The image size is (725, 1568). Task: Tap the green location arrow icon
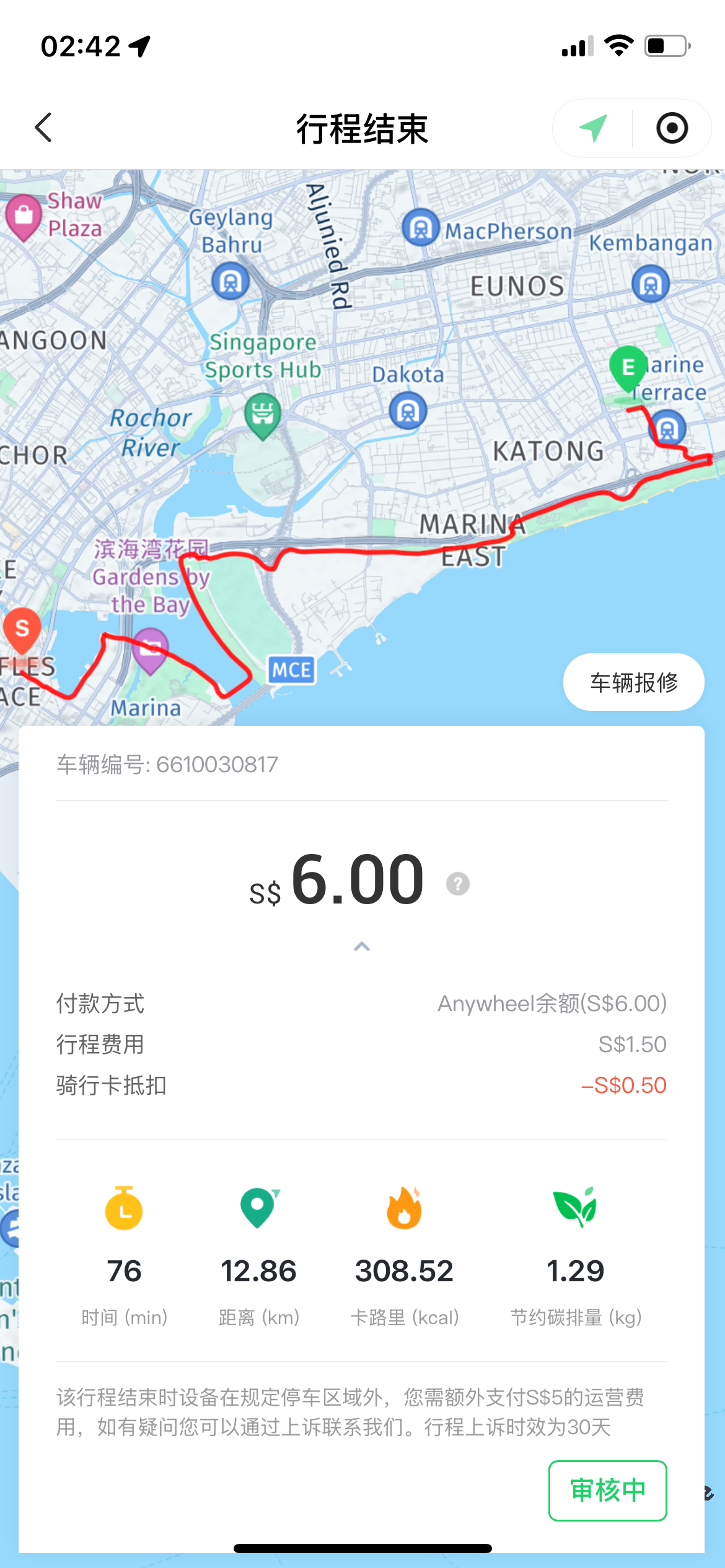click(x=593, y=128)
